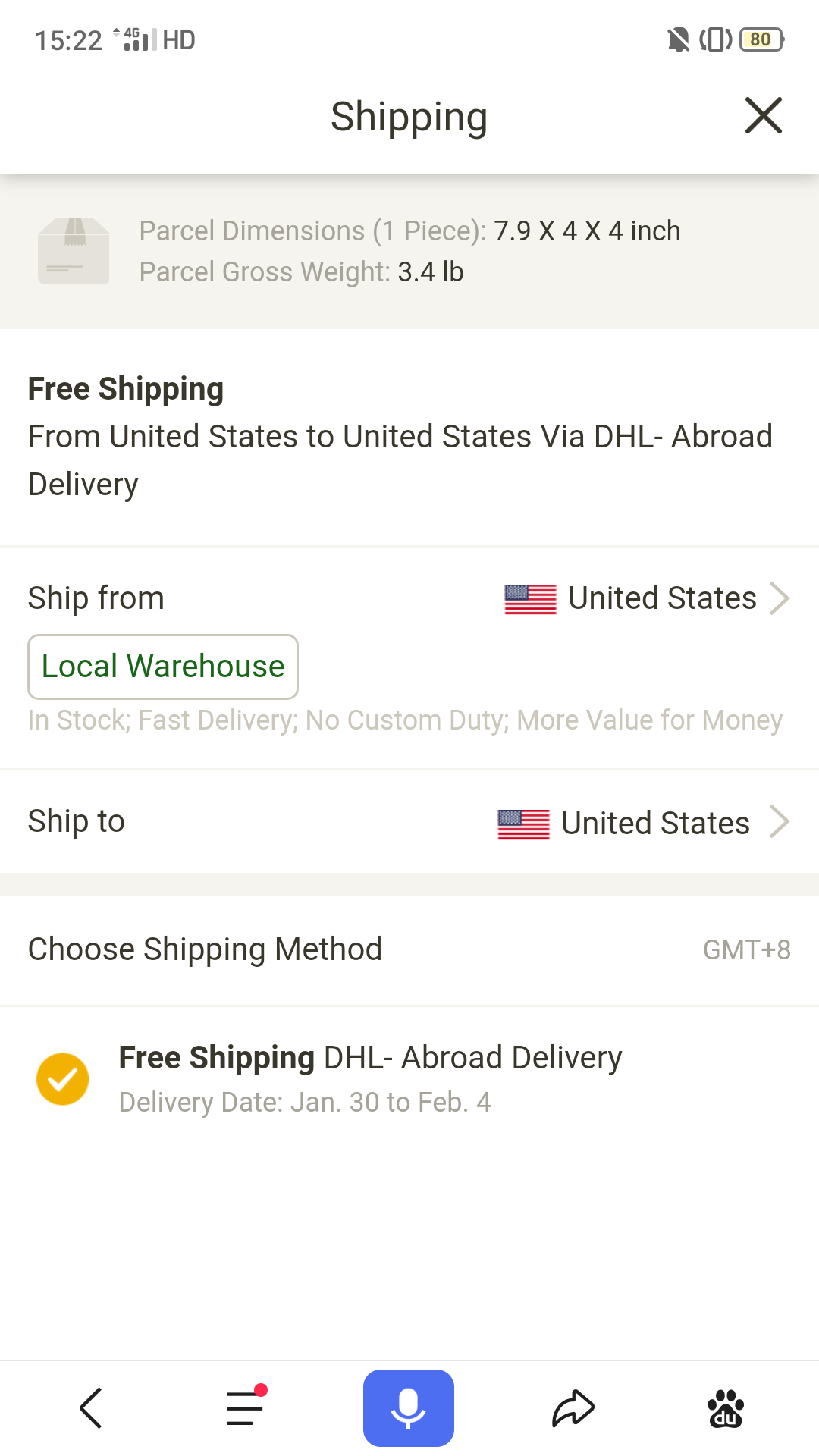The width and height of the screenshot is (819, 1456).
Task: Select the Local Warehouse chip
Action: click(x=163, y=667)
